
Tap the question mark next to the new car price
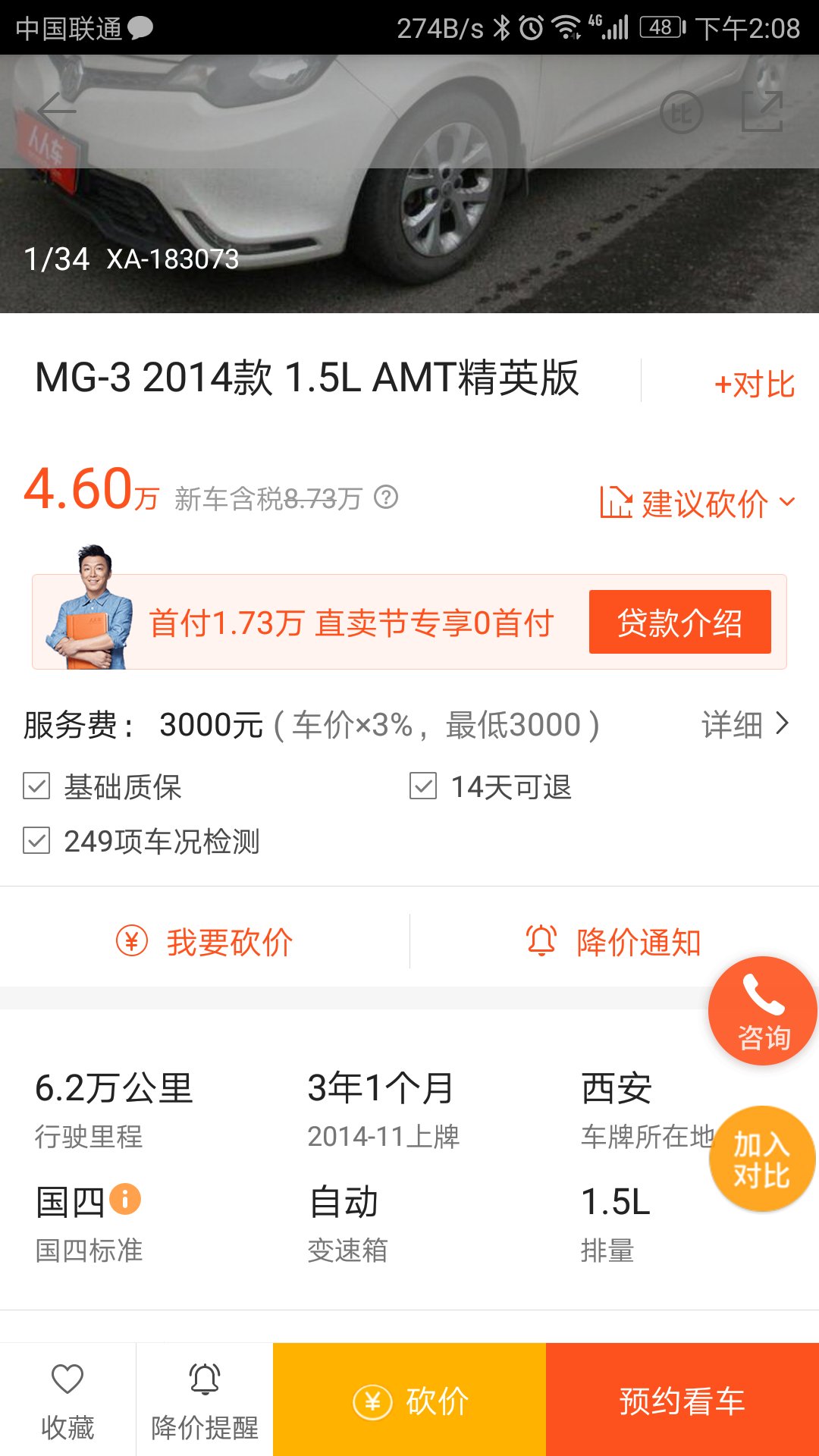click(387, 498)
